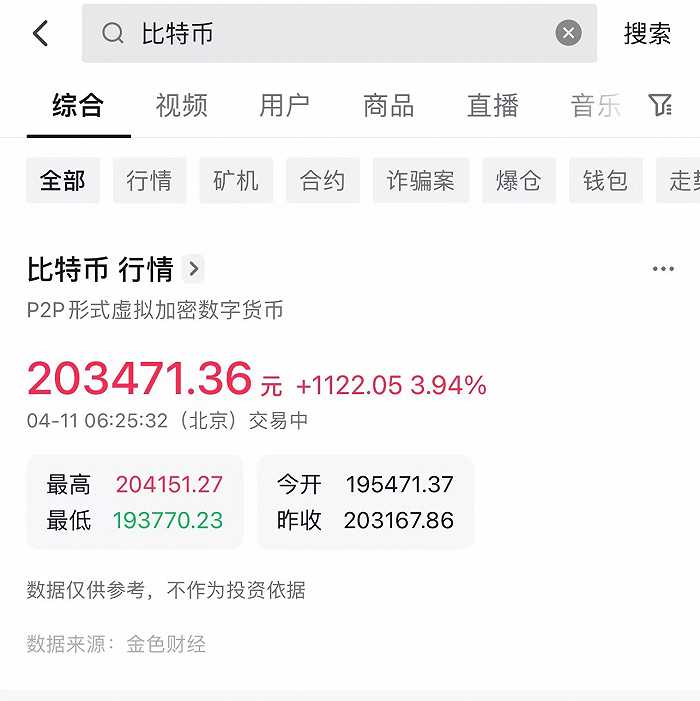The image size is (700, 701).
Task: Open the search filter icon
Action: (660, 105)
